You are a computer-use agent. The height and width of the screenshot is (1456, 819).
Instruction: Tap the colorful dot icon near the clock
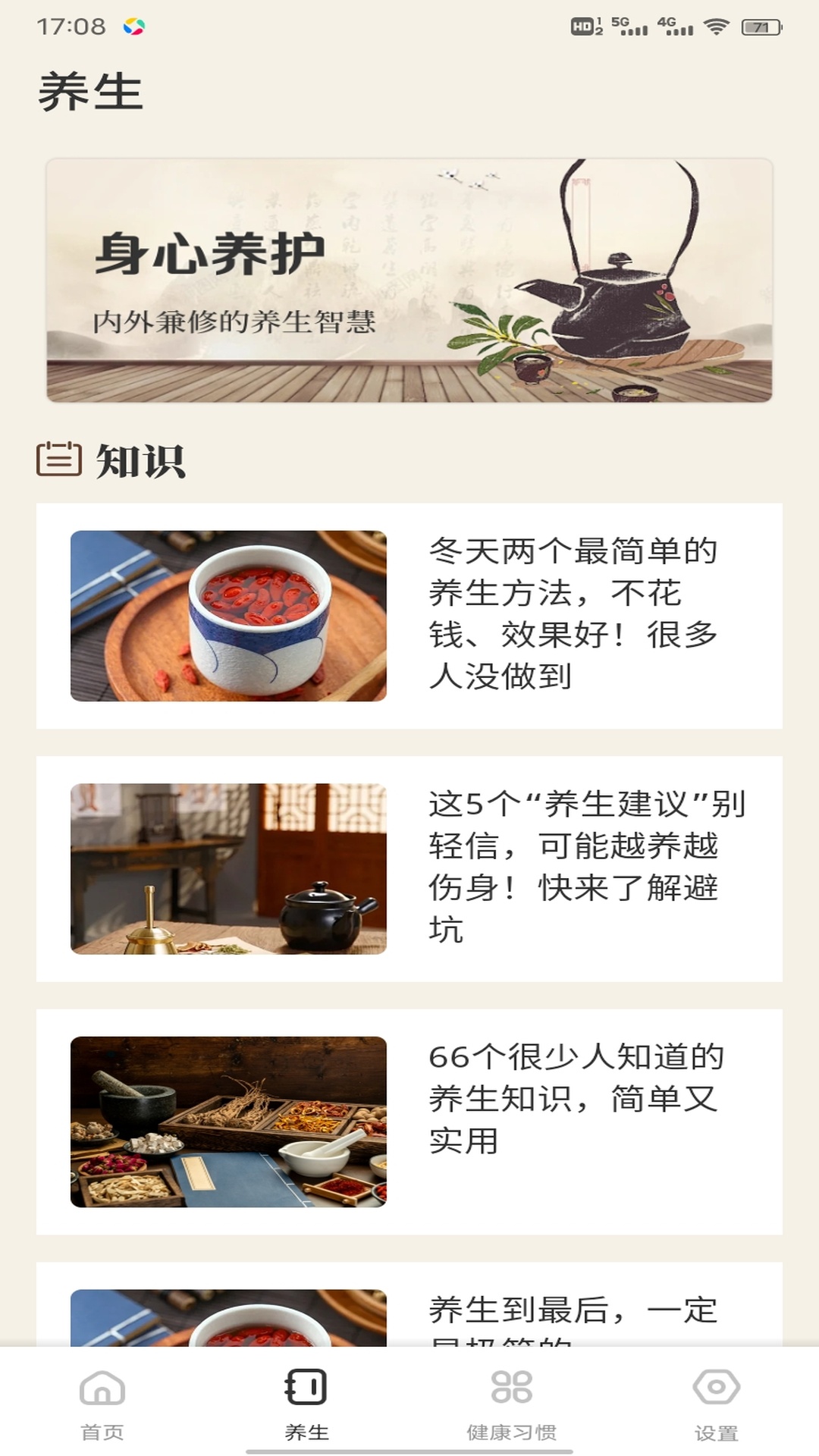coord(133,25)
